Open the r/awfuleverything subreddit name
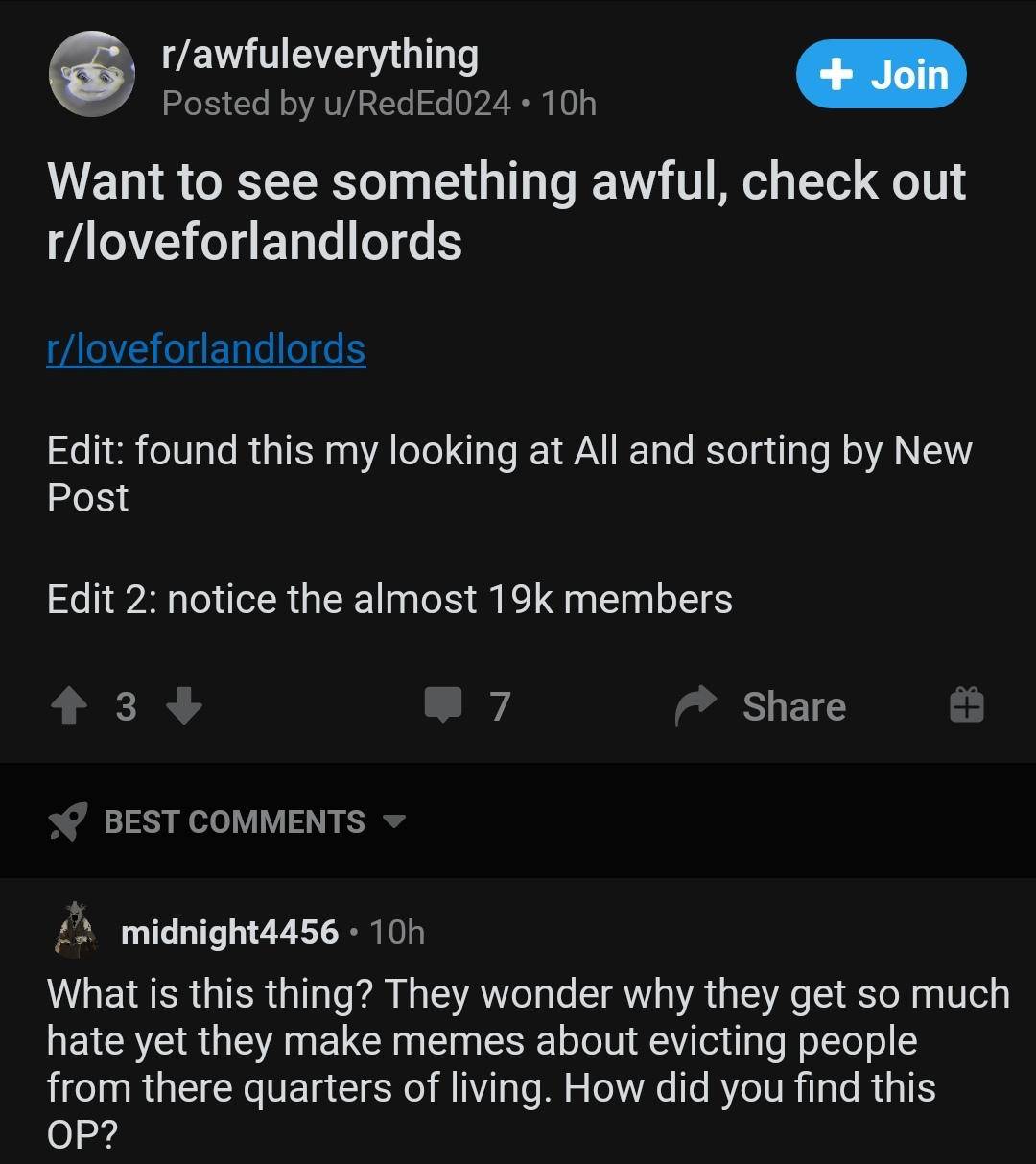Screen dimensions: 1036x1164 [x=320, y=55]
